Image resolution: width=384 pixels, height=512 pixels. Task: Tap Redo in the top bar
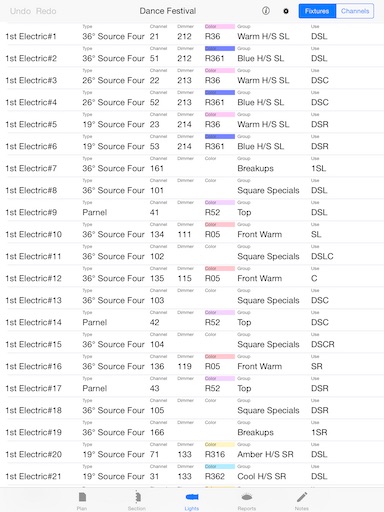pos(46,11)
